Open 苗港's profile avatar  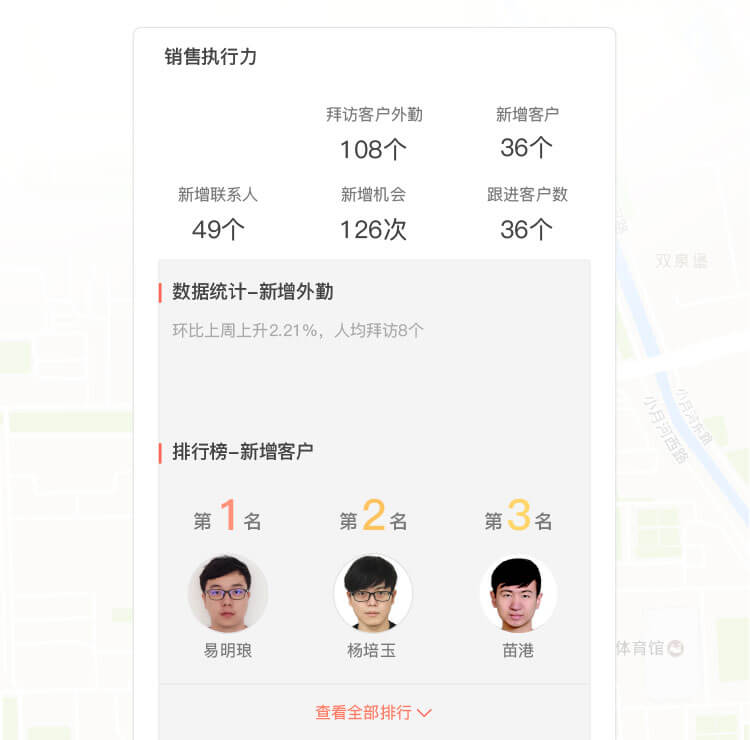pyautogui.click(x=518, y=594)
